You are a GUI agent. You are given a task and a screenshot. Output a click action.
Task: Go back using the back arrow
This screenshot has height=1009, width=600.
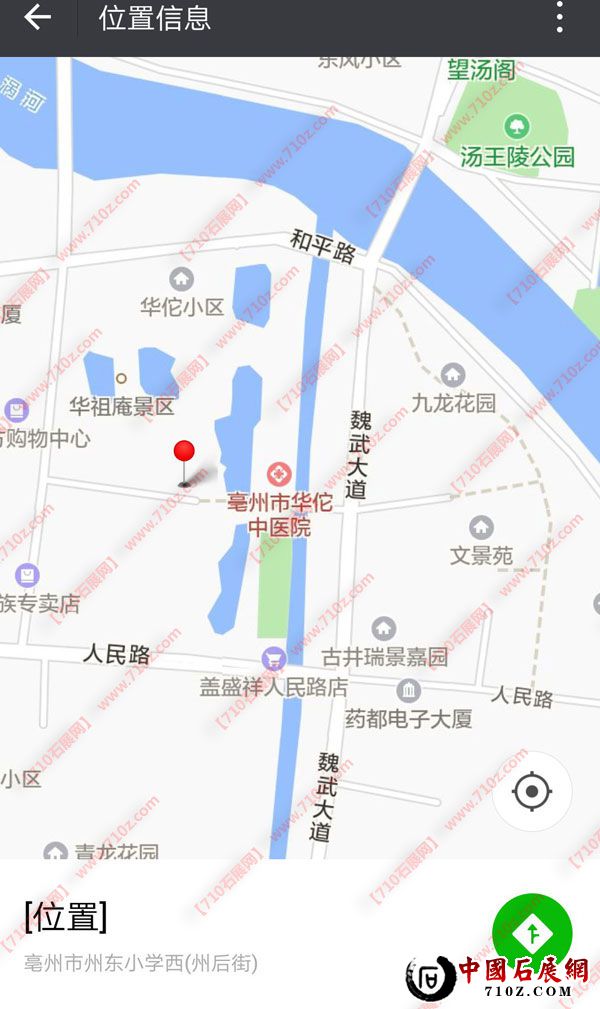pos(37,17)
